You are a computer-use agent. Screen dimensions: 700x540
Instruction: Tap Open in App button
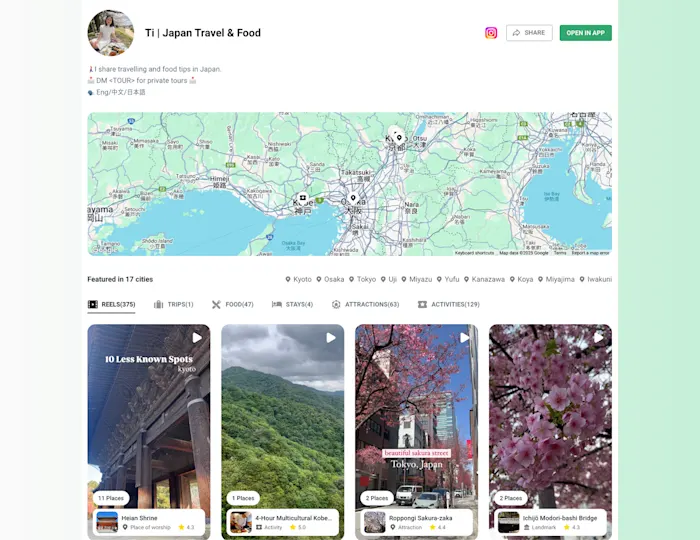585,33
